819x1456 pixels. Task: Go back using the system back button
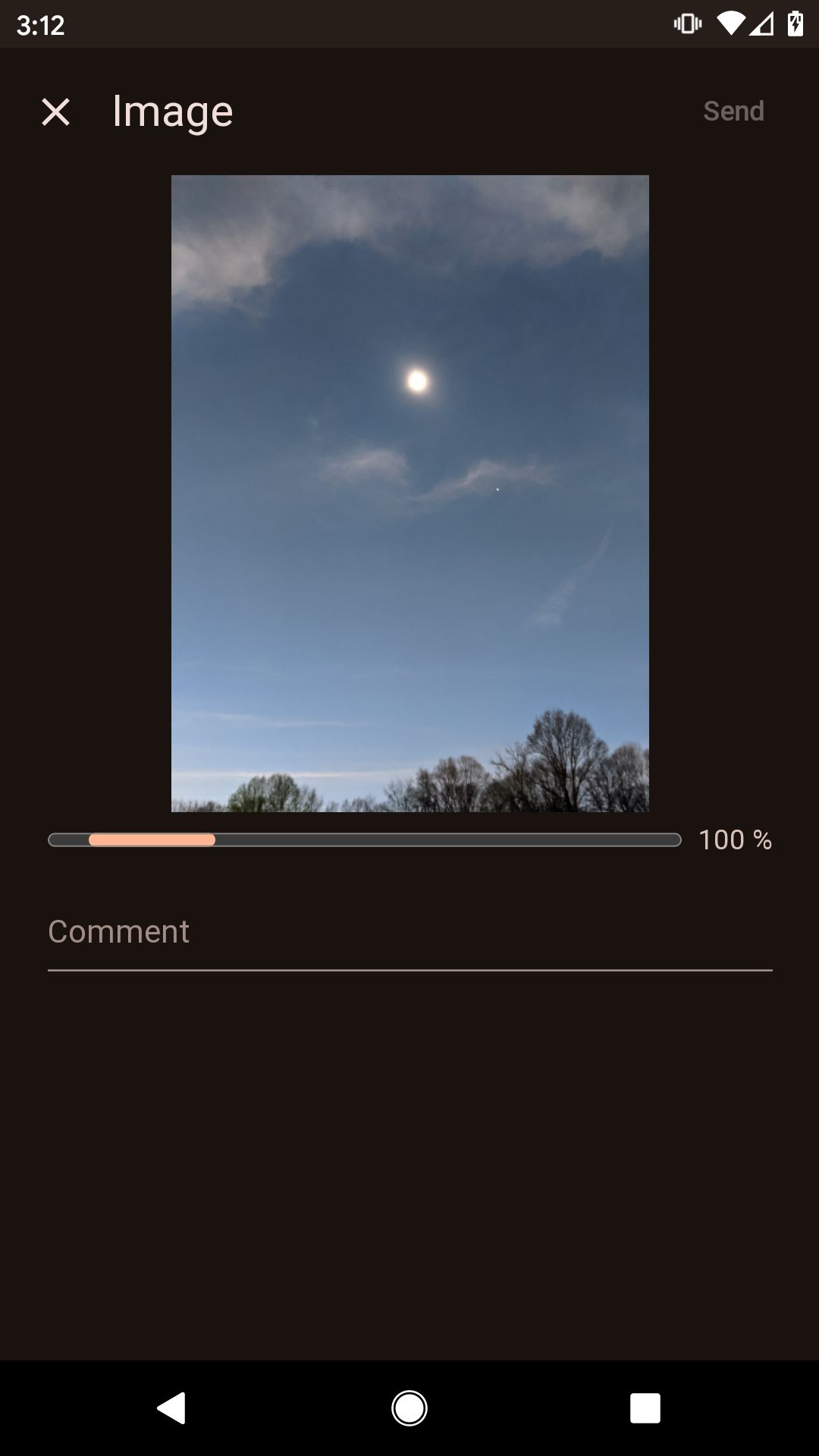(171, 1408)
